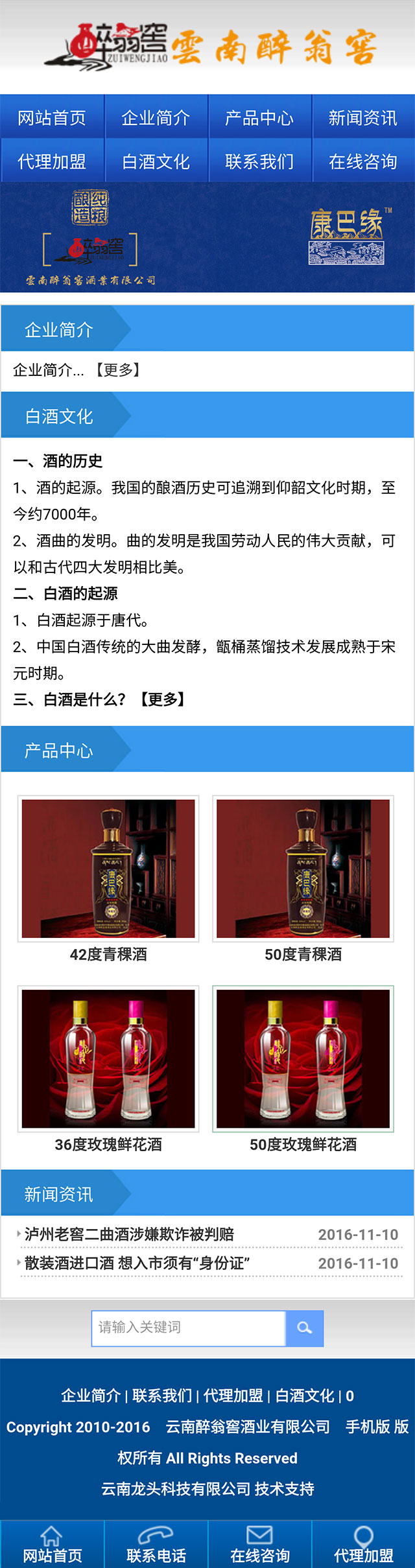The width and height of the screenshot is (415, 1568).
Task: Select 白酒文化 in the top menu
Action: pyautogui.click(x=156, y=161)
